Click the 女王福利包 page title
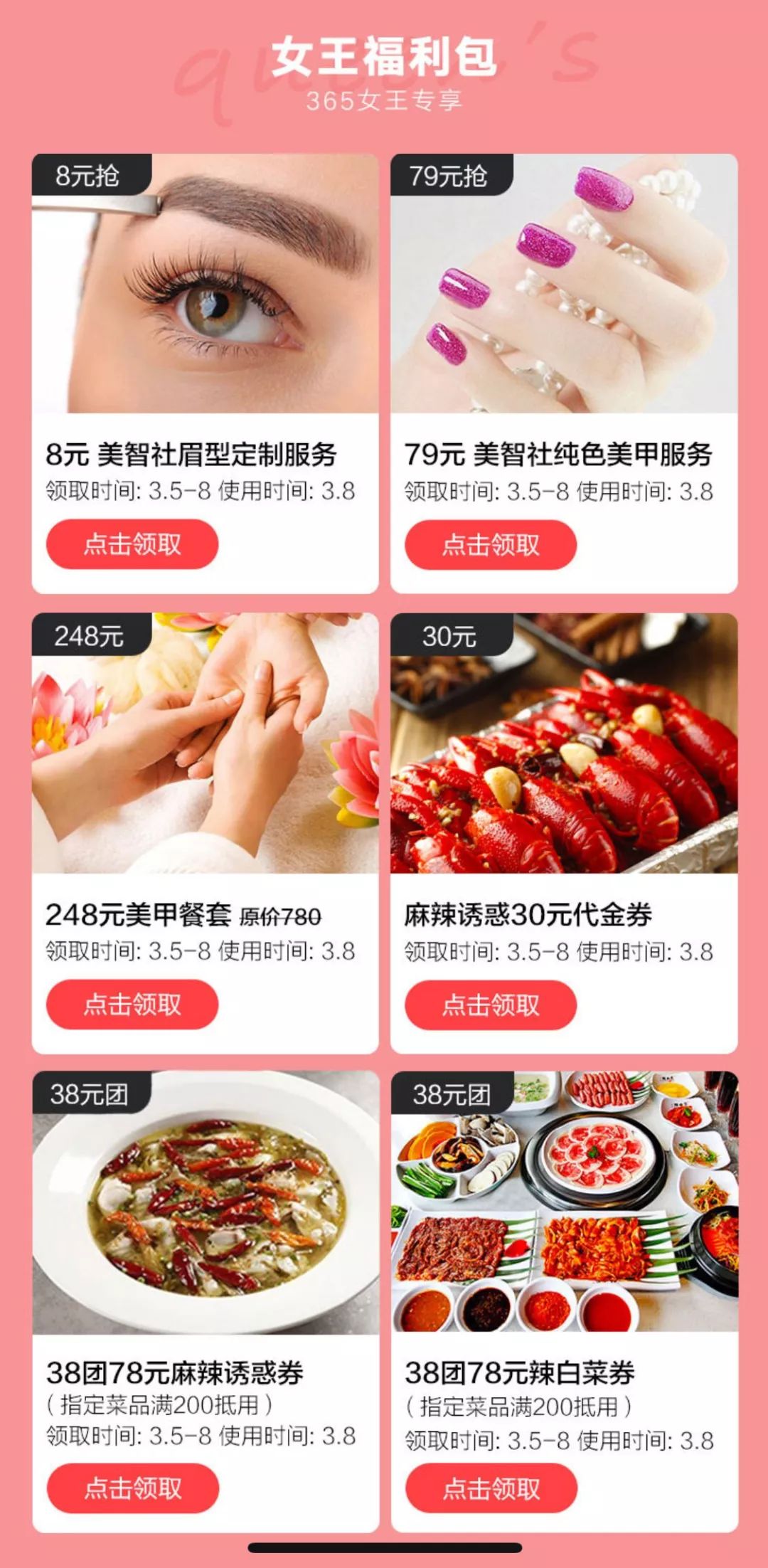 384,55
